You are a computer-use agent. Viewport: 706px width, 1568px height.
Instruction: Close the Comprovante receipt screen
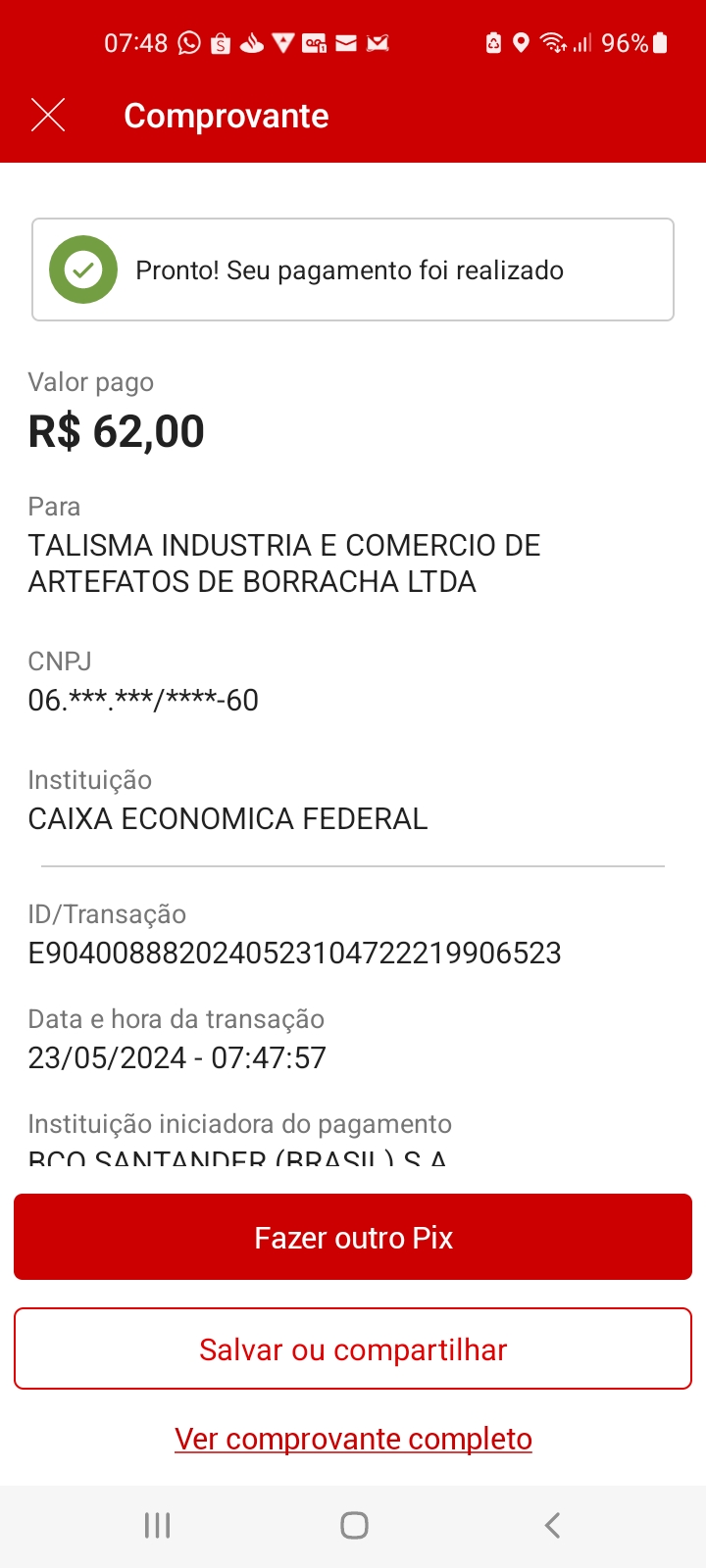pyautogui.click(x=48, y=116)
